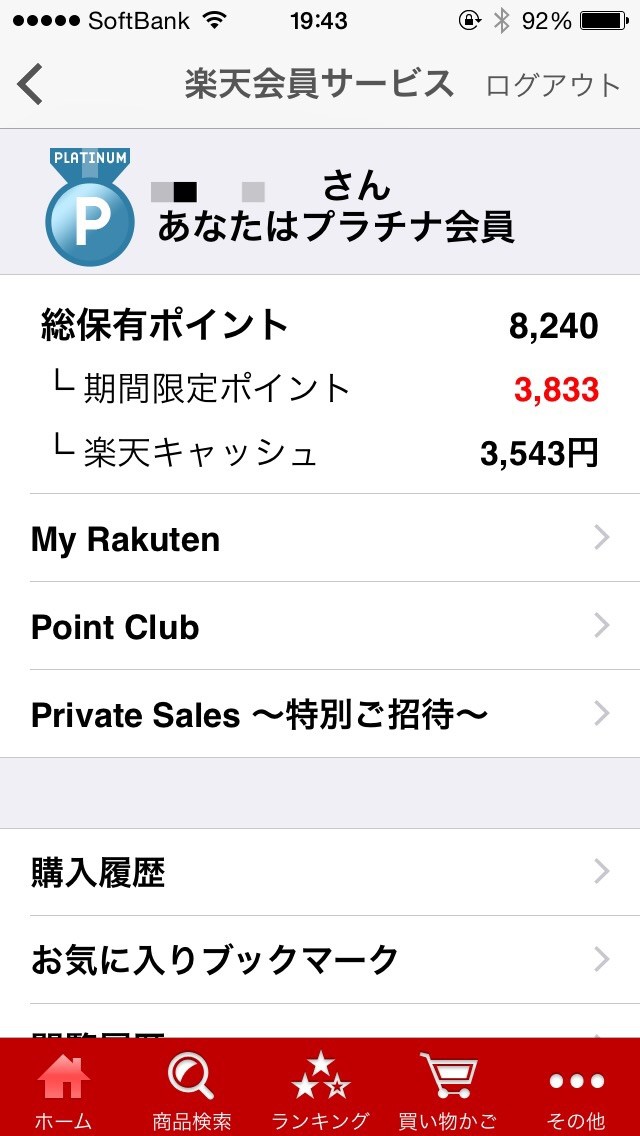This screenshot has width=640, height=1136.
Task: Open Private Sales 特別ご招待
Action: (x=320, y=715)
